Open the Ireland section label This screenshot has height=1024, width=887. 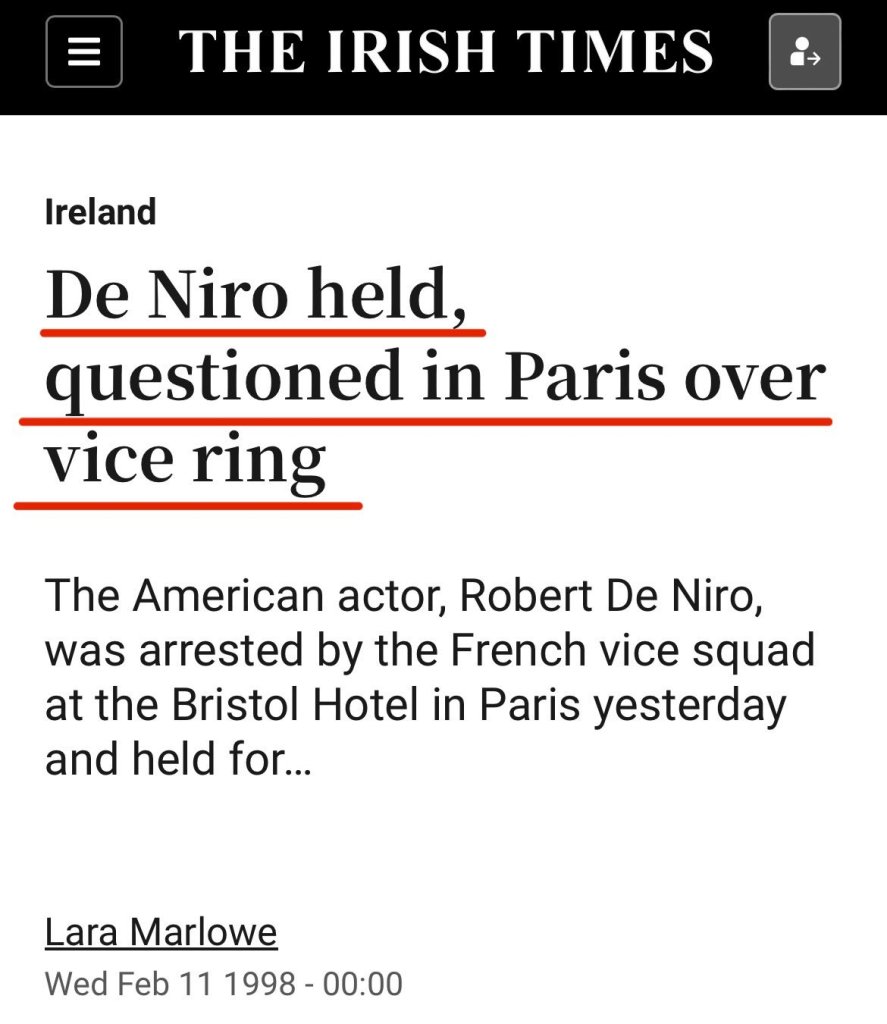pyautogui.click(x=101, y=212)
